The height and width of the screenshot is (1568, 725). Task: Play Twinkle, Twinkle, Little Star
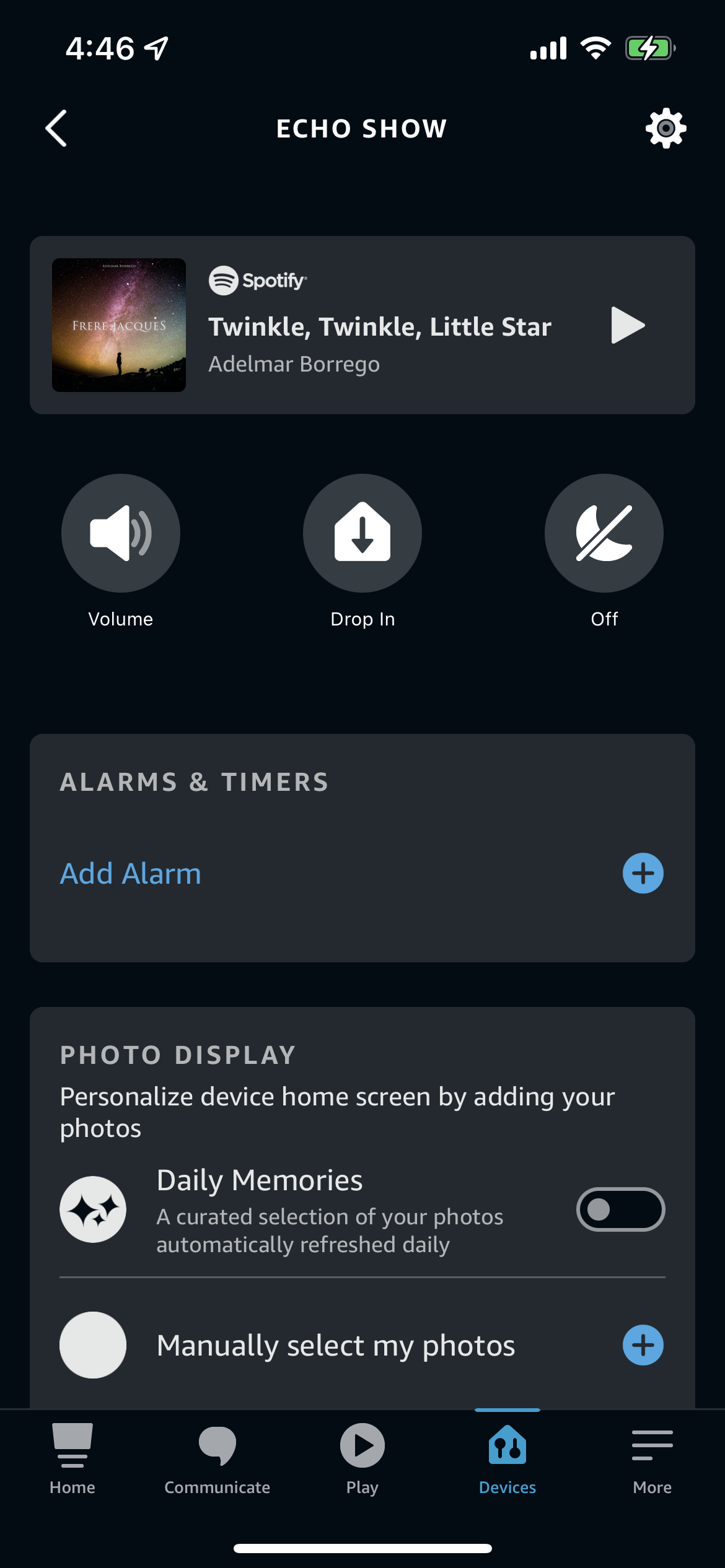tap(627, 325)
